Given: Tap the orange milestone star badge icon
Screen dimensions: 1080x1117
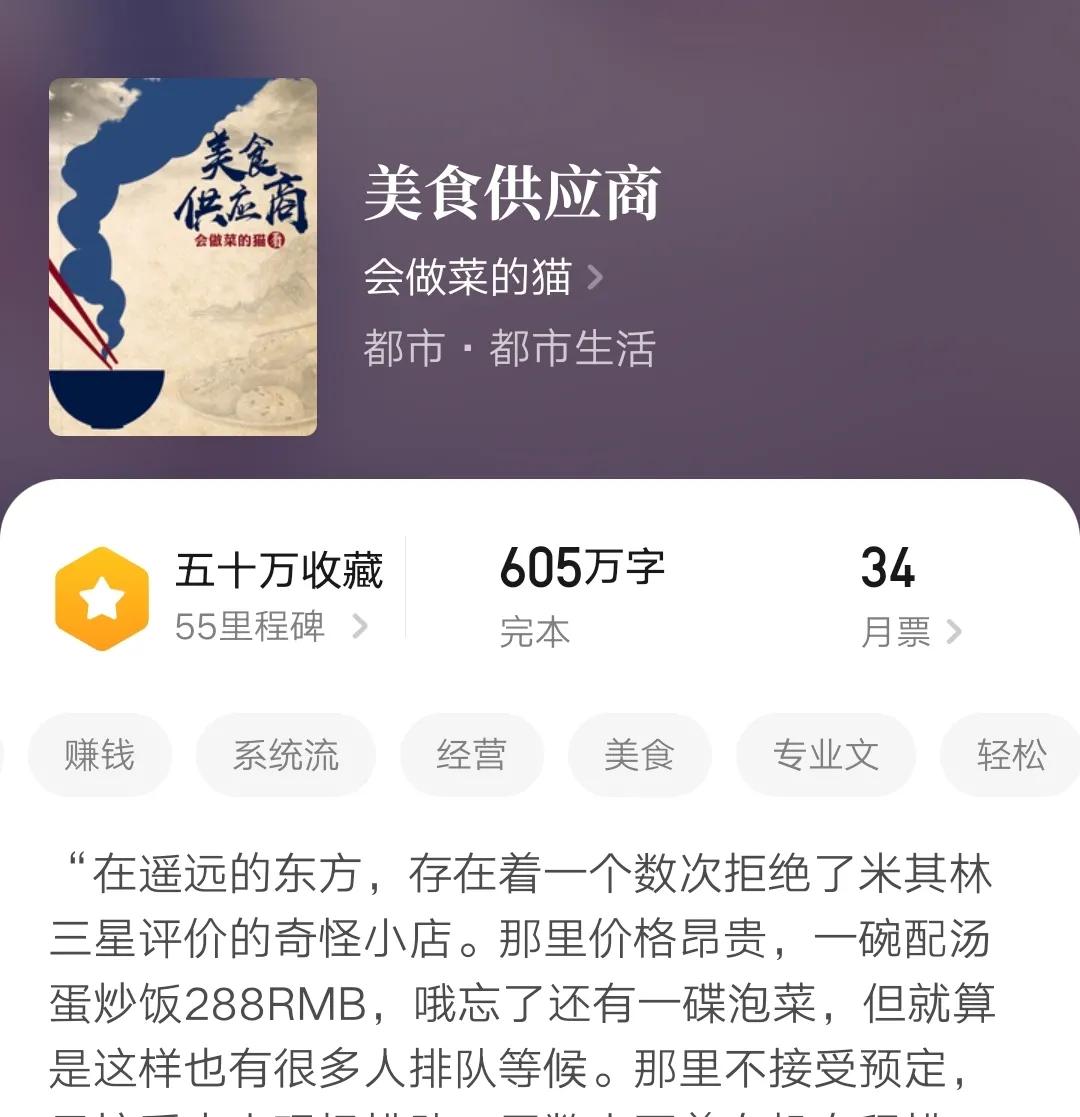Looking at the screenshot, I should point(100,595).
